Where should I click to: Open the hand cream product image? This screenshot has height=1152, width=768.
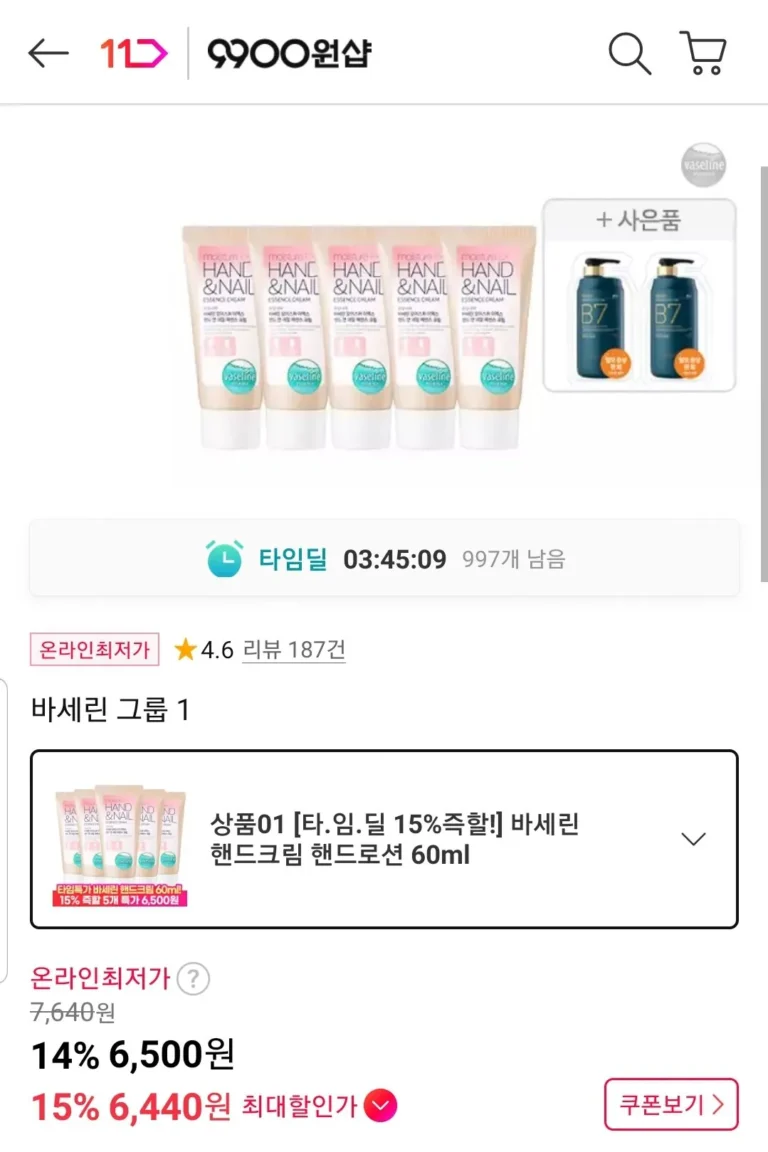pos(358,334)
